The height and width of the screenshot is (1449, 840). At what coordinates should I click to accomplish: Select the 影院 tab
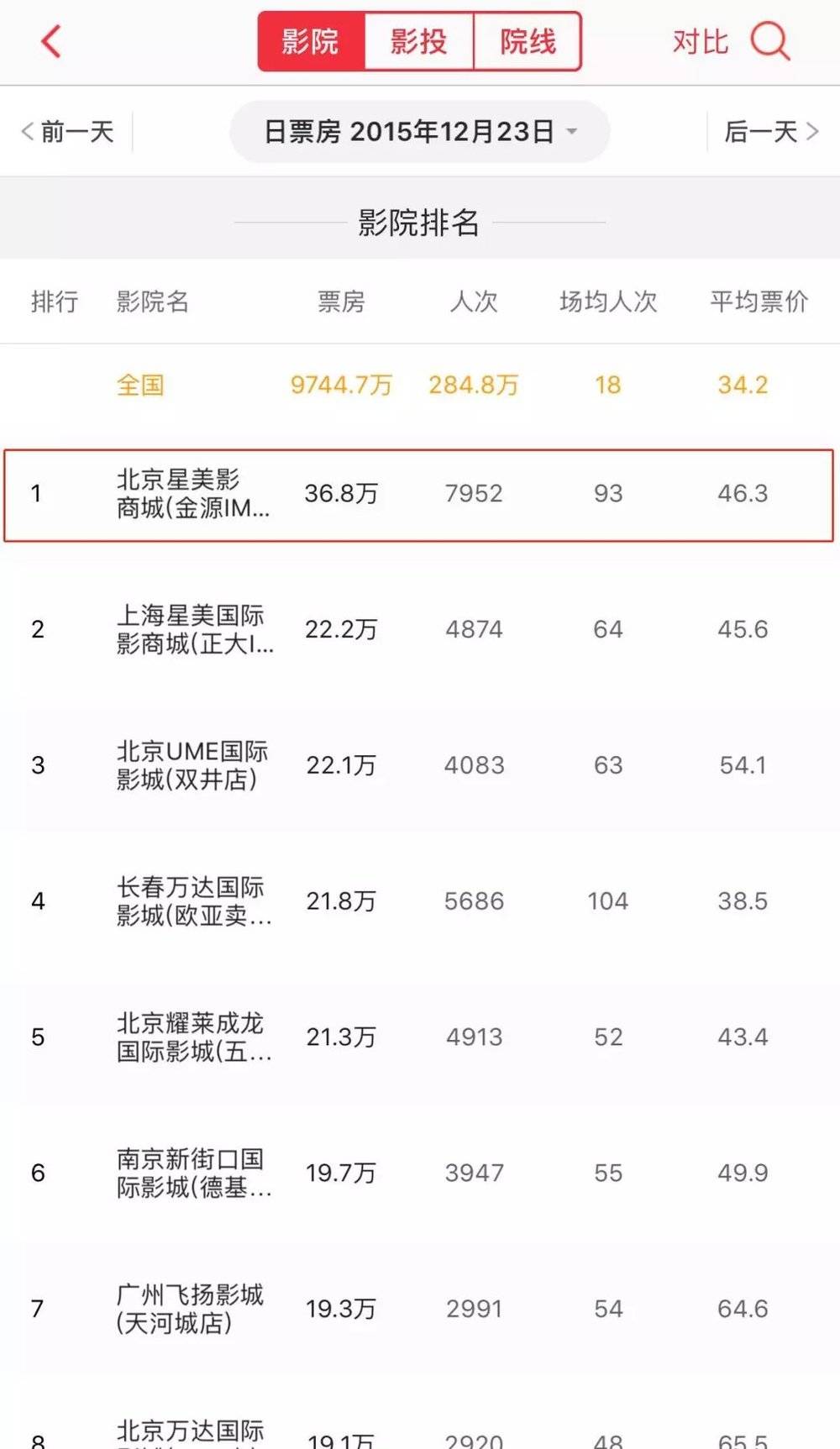click(x=311, y=41)
